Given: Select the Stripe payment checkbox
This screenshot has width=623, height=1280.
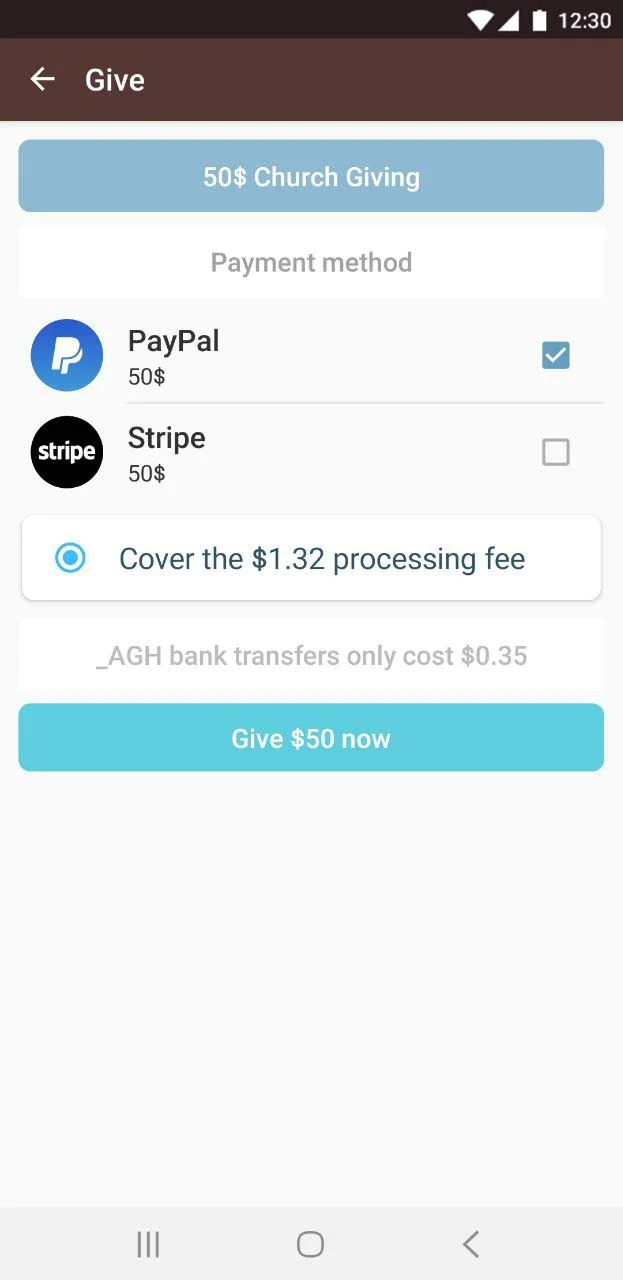Looking at the screenshot, I should (x=555, y=452).
